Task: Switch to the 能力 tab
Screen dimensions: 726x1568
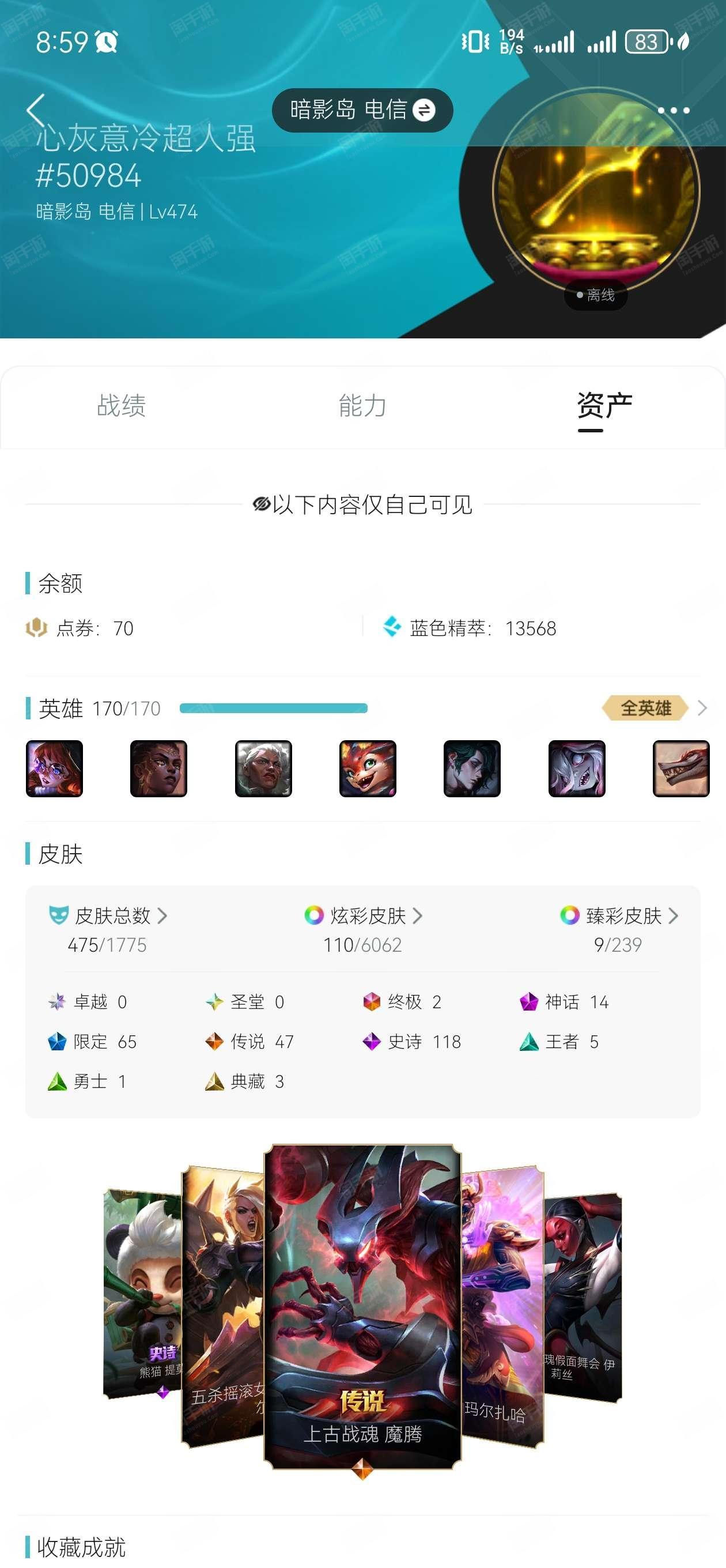Action: 362,405
